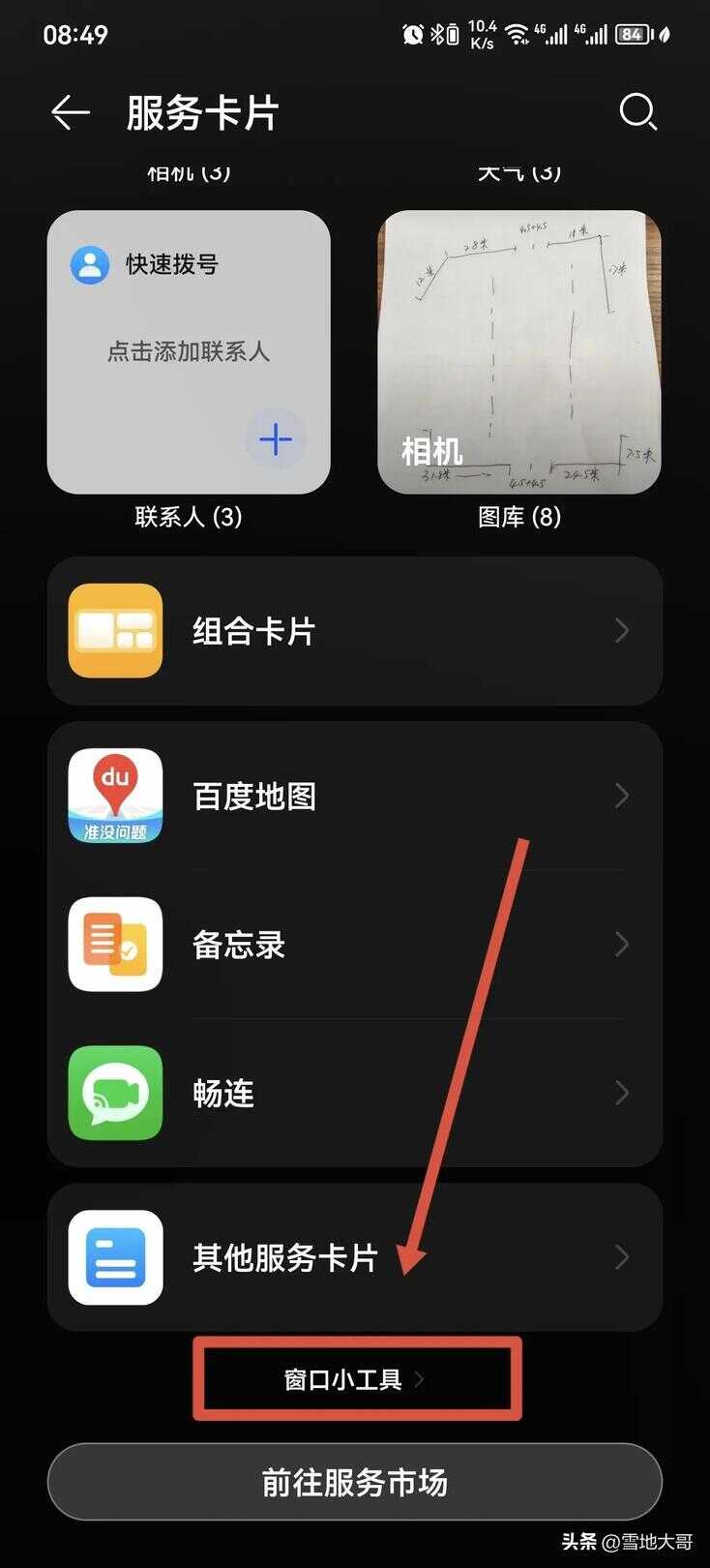Go back from 服务卡片
710x1568 pixels.
tap(71, 113)
